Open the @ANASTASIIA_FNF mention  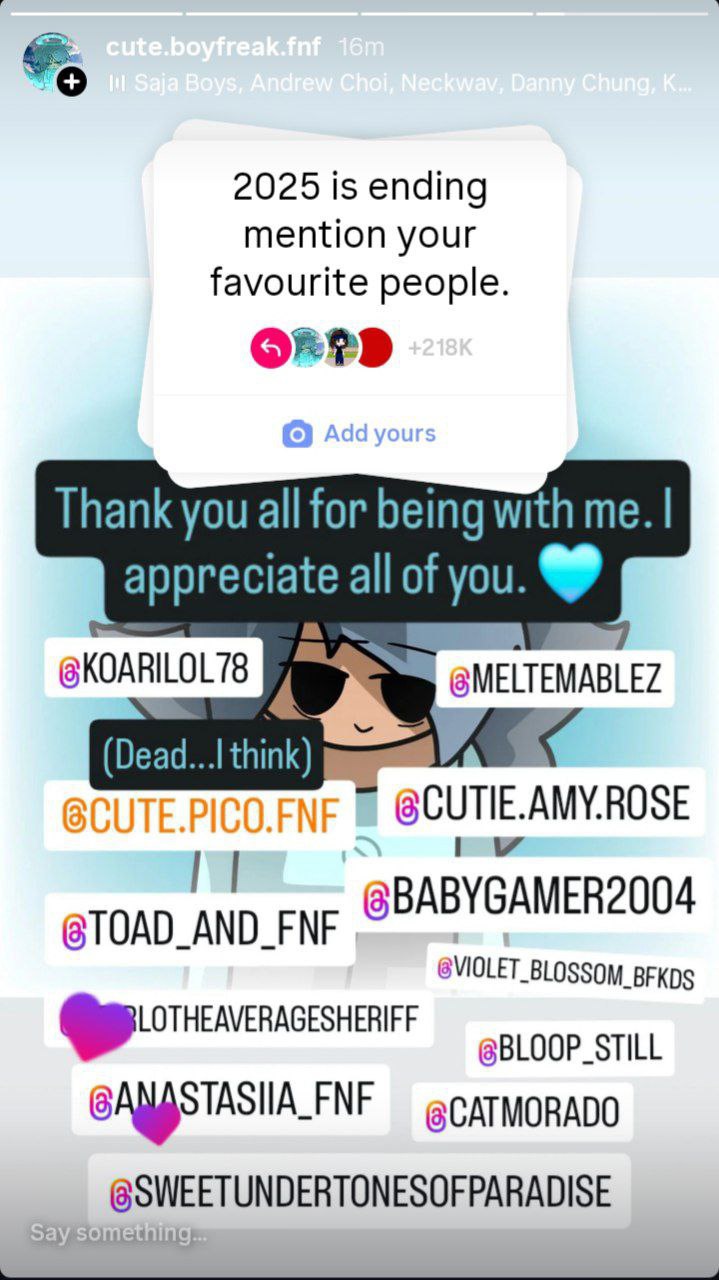[231, 1100]
